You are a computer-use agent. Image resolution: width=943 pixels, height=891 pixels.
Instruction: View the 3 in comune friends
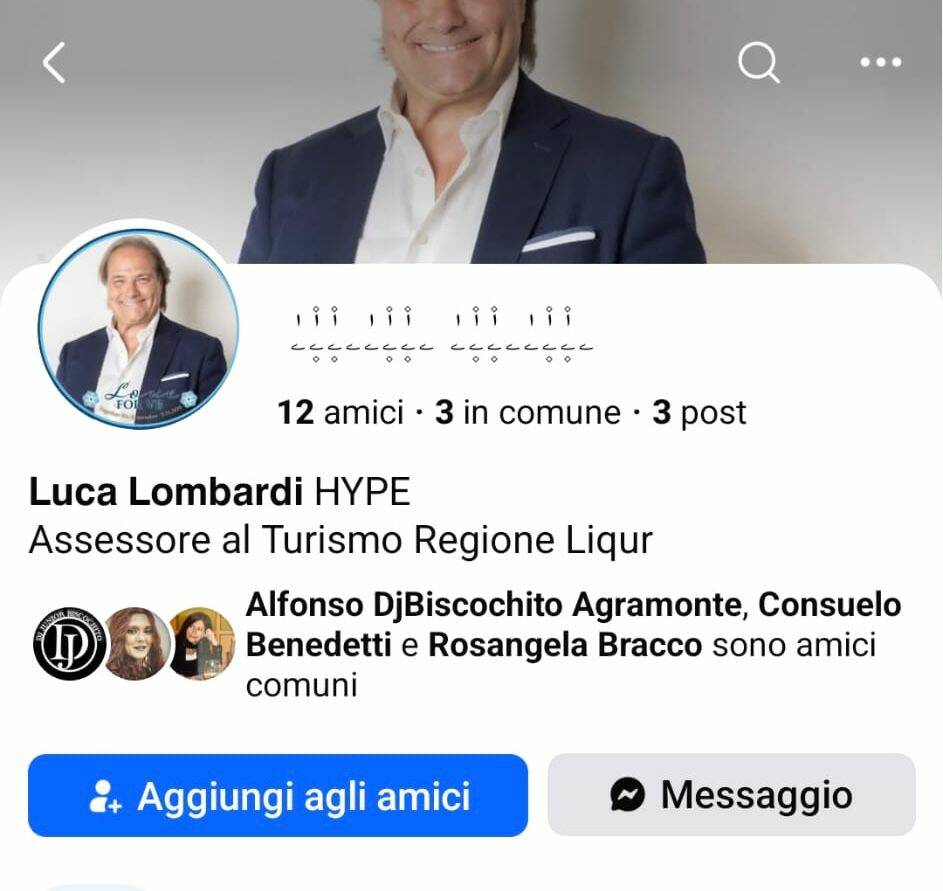pos(527,413)
